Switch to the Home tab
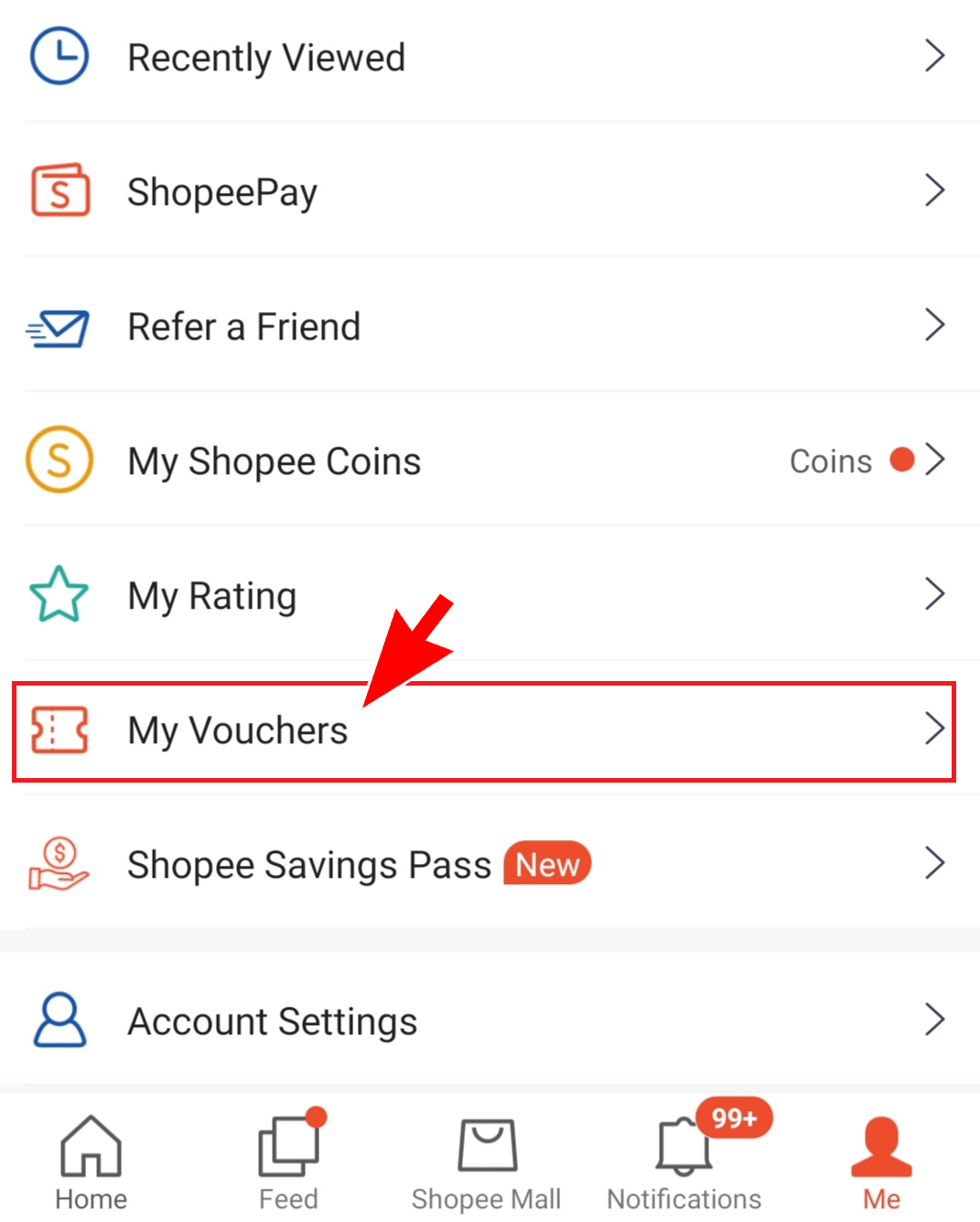The height and width of the screenshot is (1222, 980). 91,1163
